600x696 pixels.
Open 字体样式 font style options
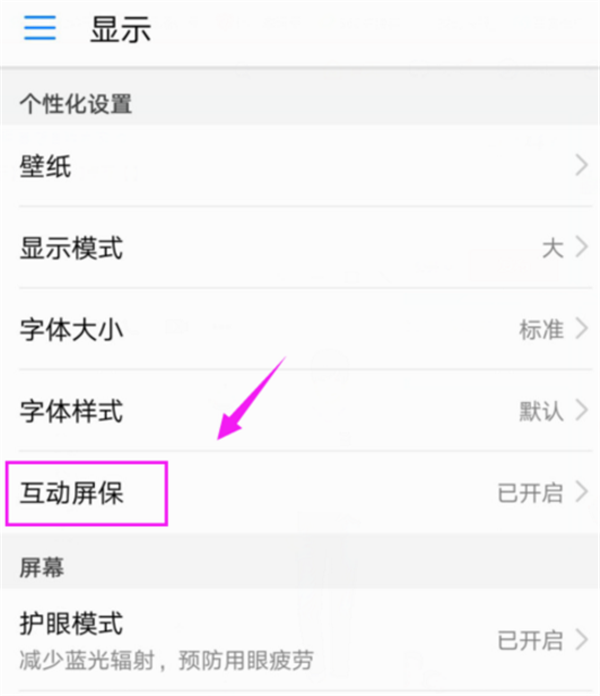click(300, 410)
